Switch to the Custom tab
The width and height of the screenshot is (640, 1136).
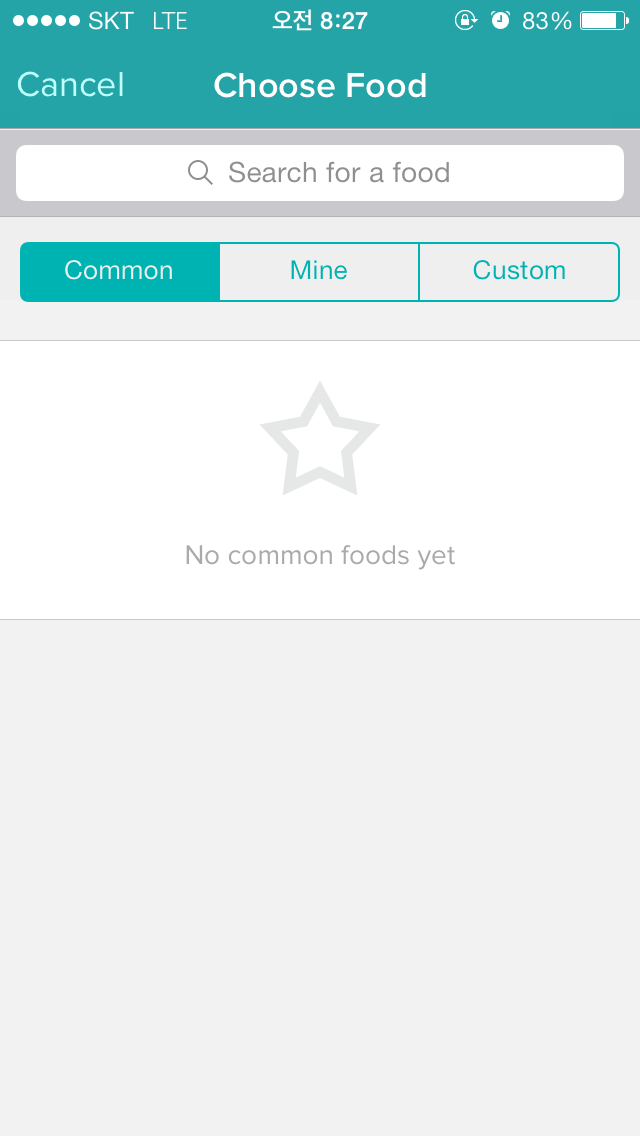click(x=519, y=271)
